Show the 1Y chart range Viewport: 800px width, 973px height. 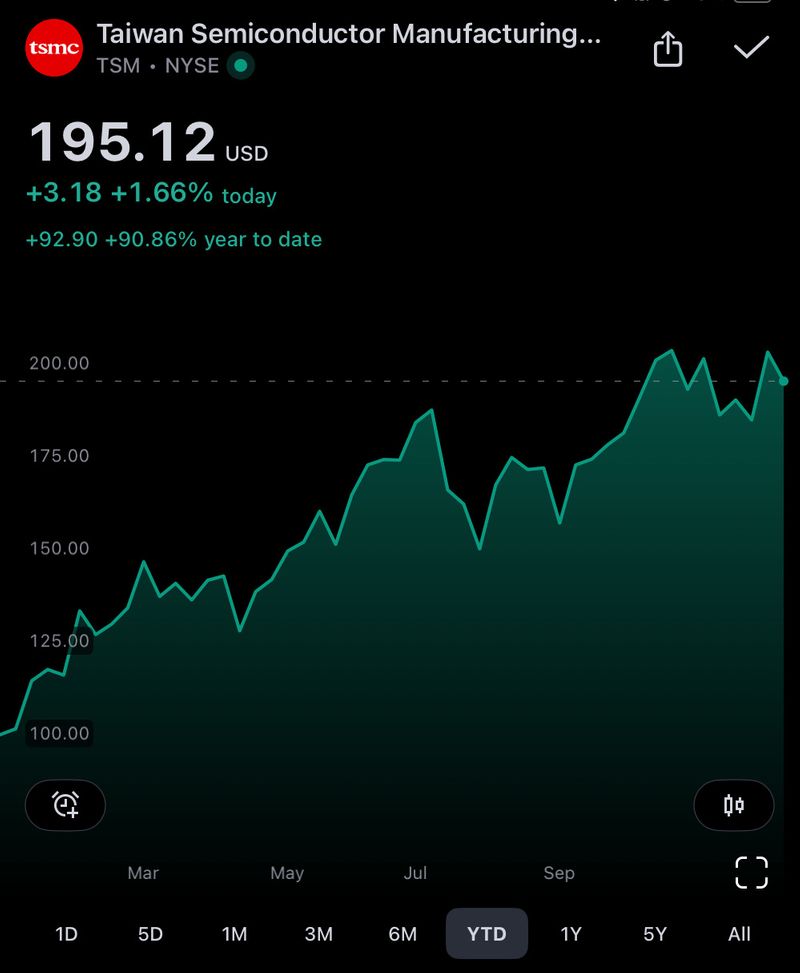click(x=571, y=934)
